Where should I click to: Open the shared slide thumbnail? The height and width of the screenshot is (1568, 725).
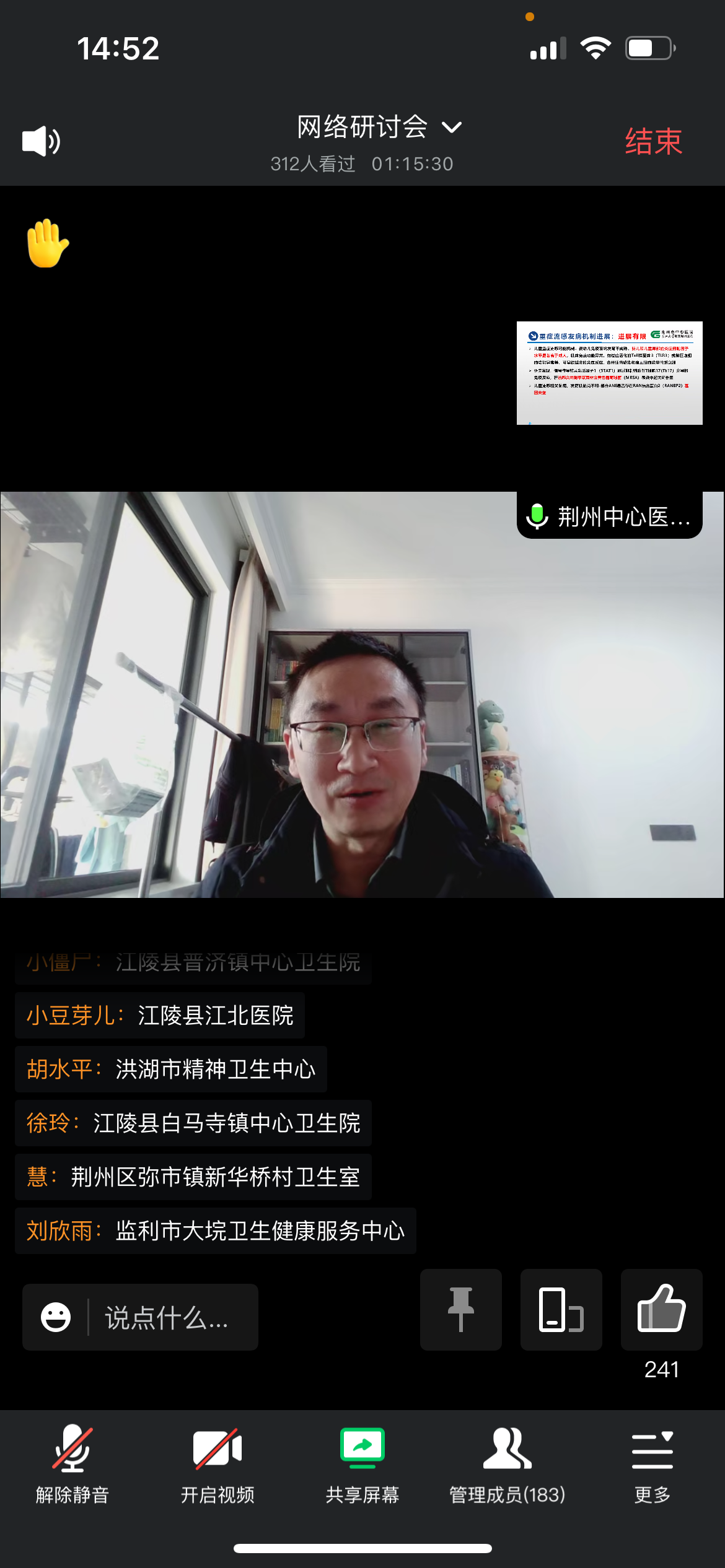pos(609,373)
